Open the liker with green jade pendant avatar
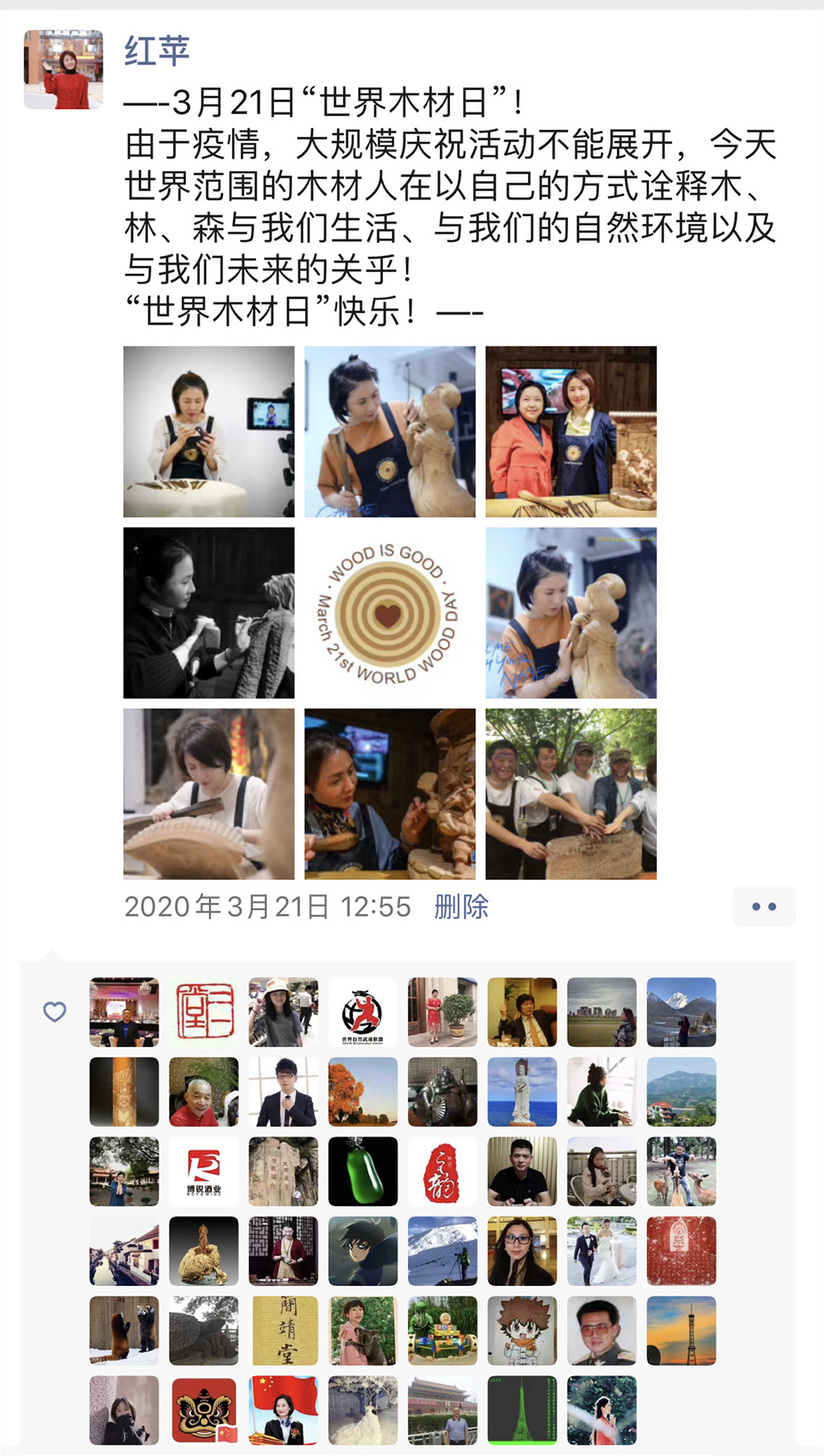Image resolution: width=824 pixels, height=1456 pixels. (x=362, y=1171)
